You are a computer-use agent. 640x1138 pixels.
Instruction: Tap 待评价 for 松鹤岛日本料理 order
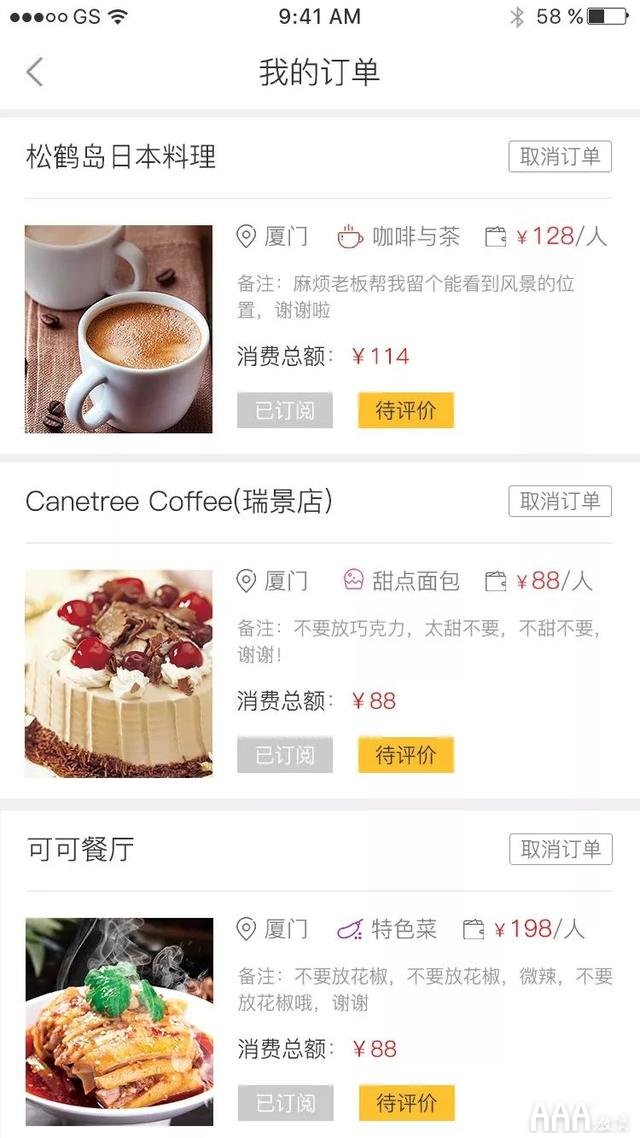[406, 410]
